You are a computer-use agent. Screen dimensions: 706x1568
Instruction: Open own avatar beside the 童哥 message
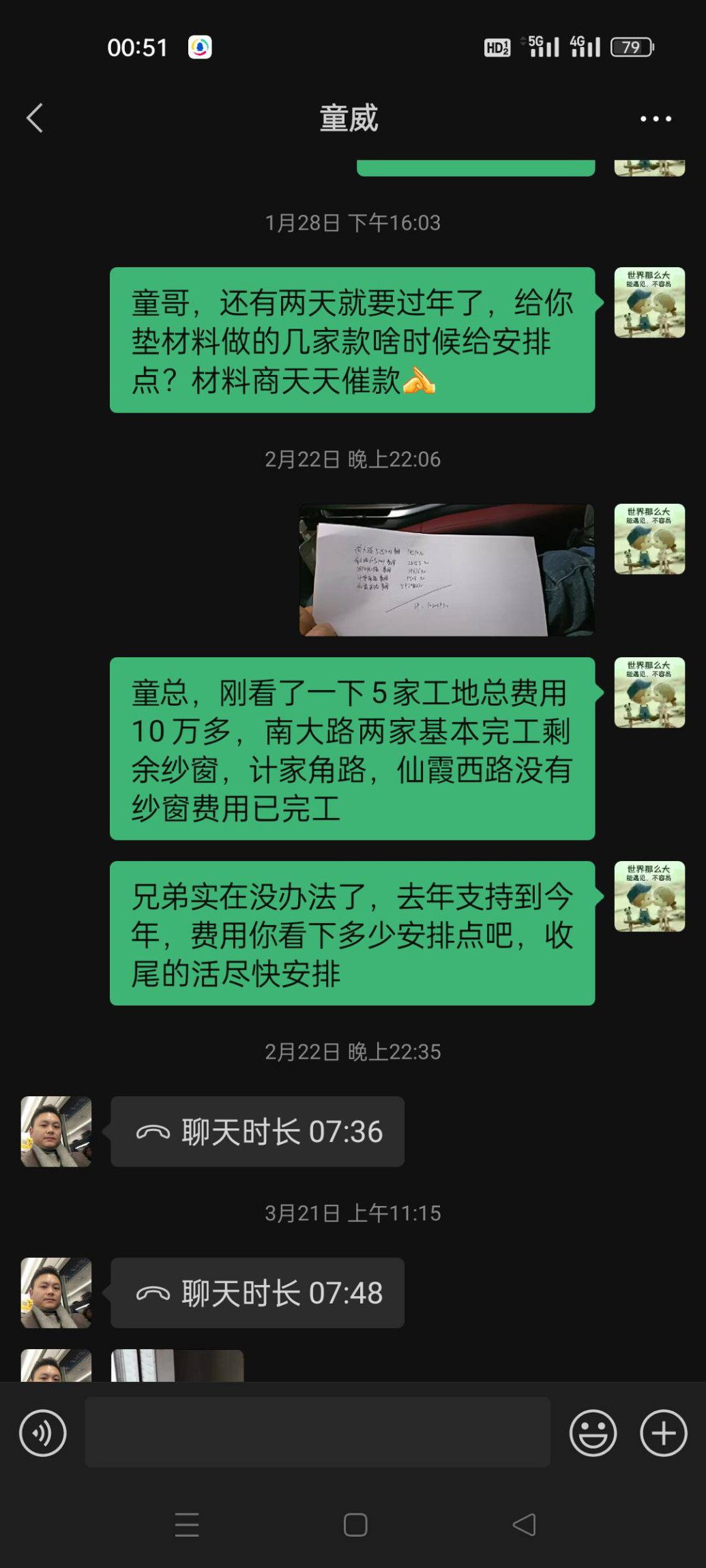(649, 303)
